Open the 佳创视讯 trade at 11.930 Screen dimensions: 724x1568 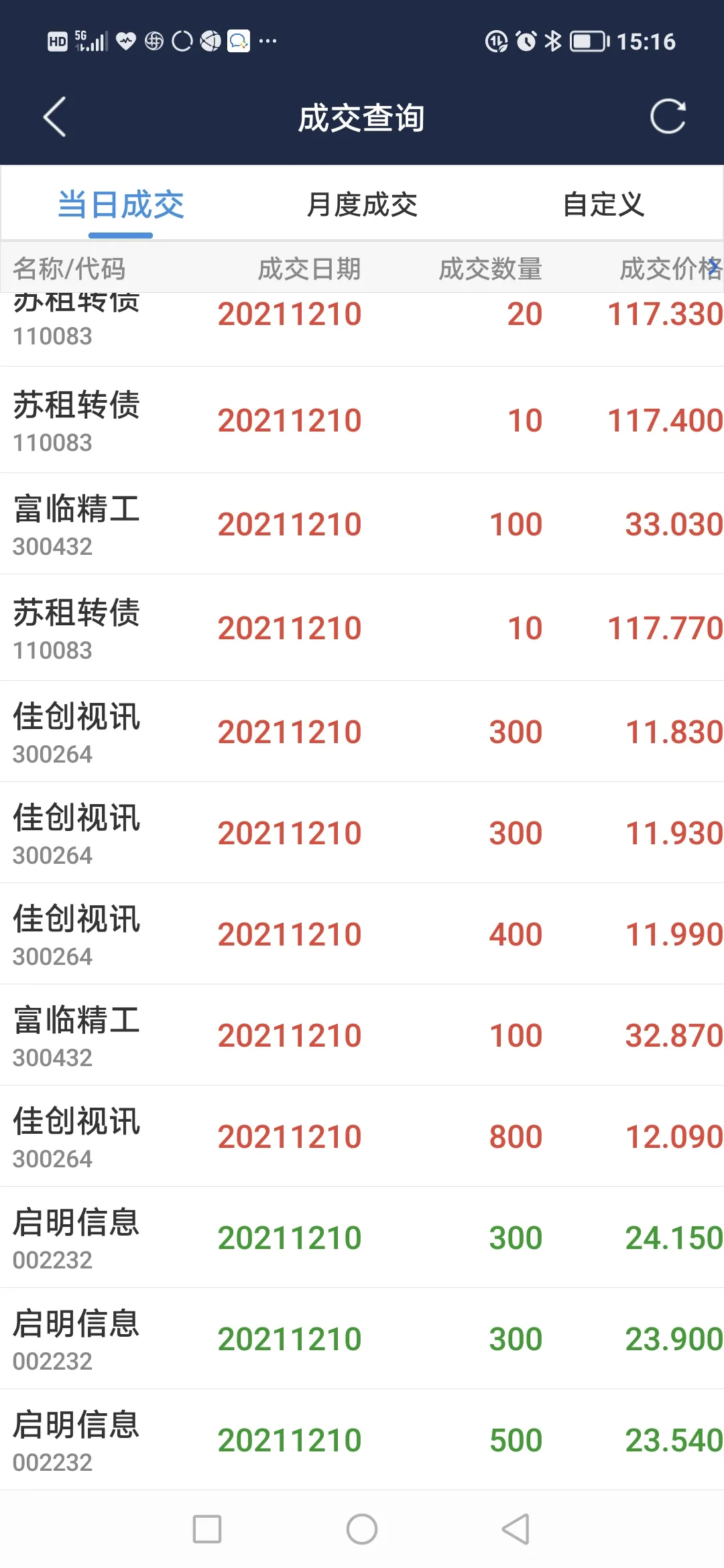coord(362,834)
